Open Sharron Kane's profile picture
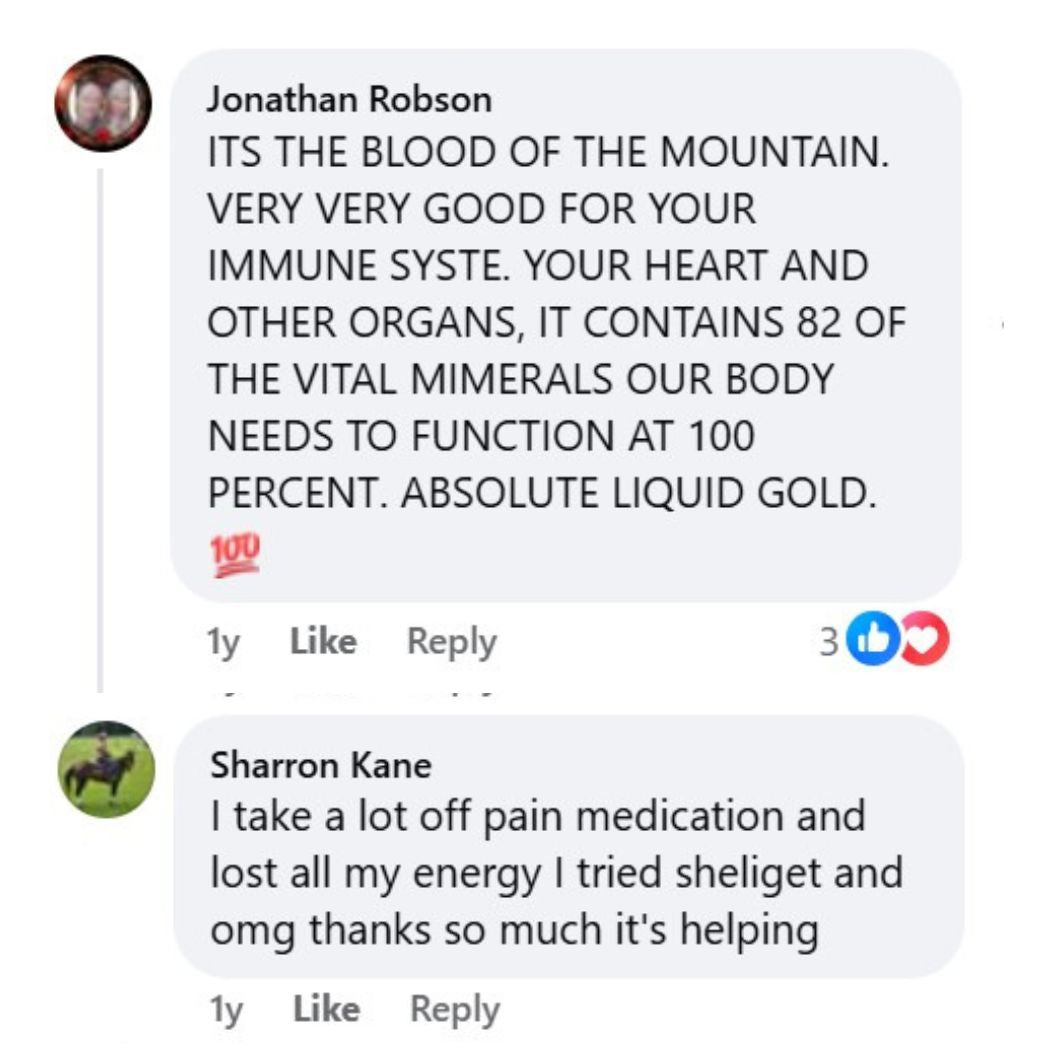 pos(106,769)
